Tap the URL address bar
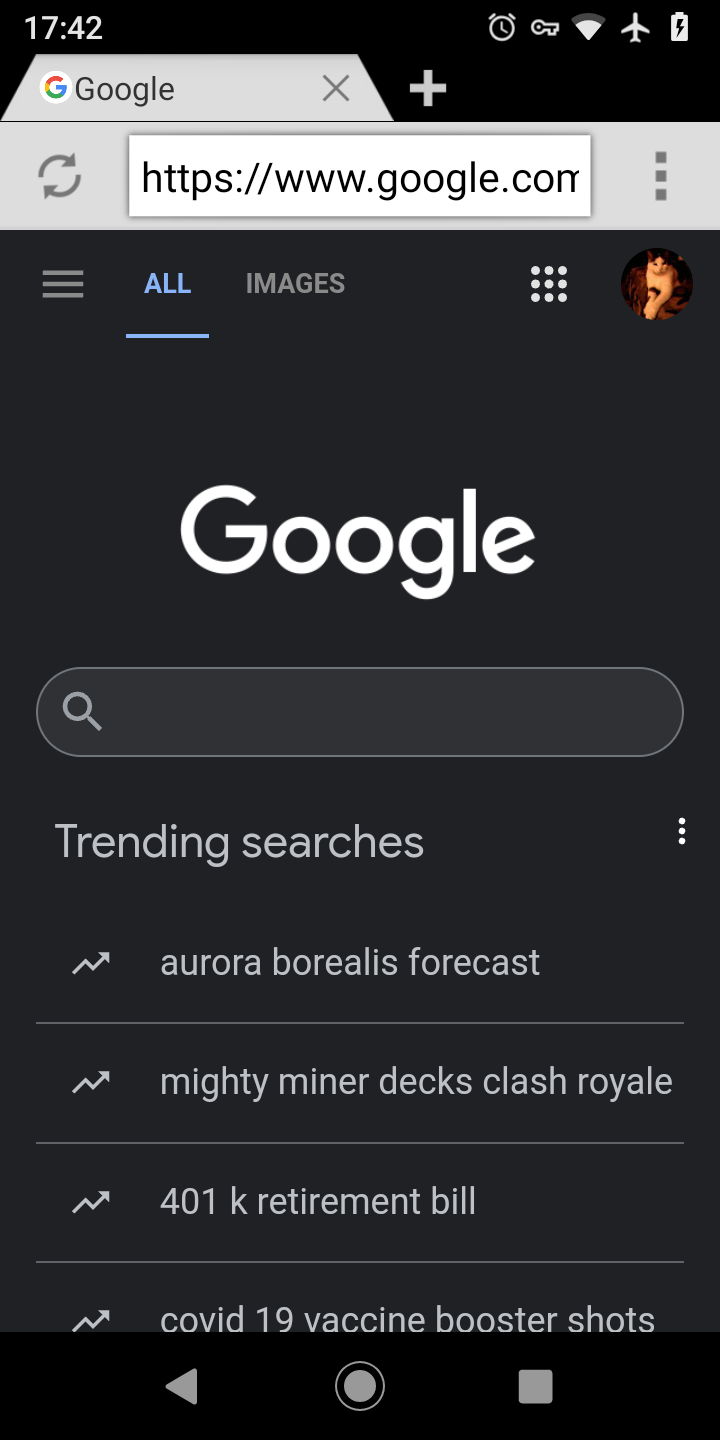Screen dimensions: 720x1440 coord(360,177)
